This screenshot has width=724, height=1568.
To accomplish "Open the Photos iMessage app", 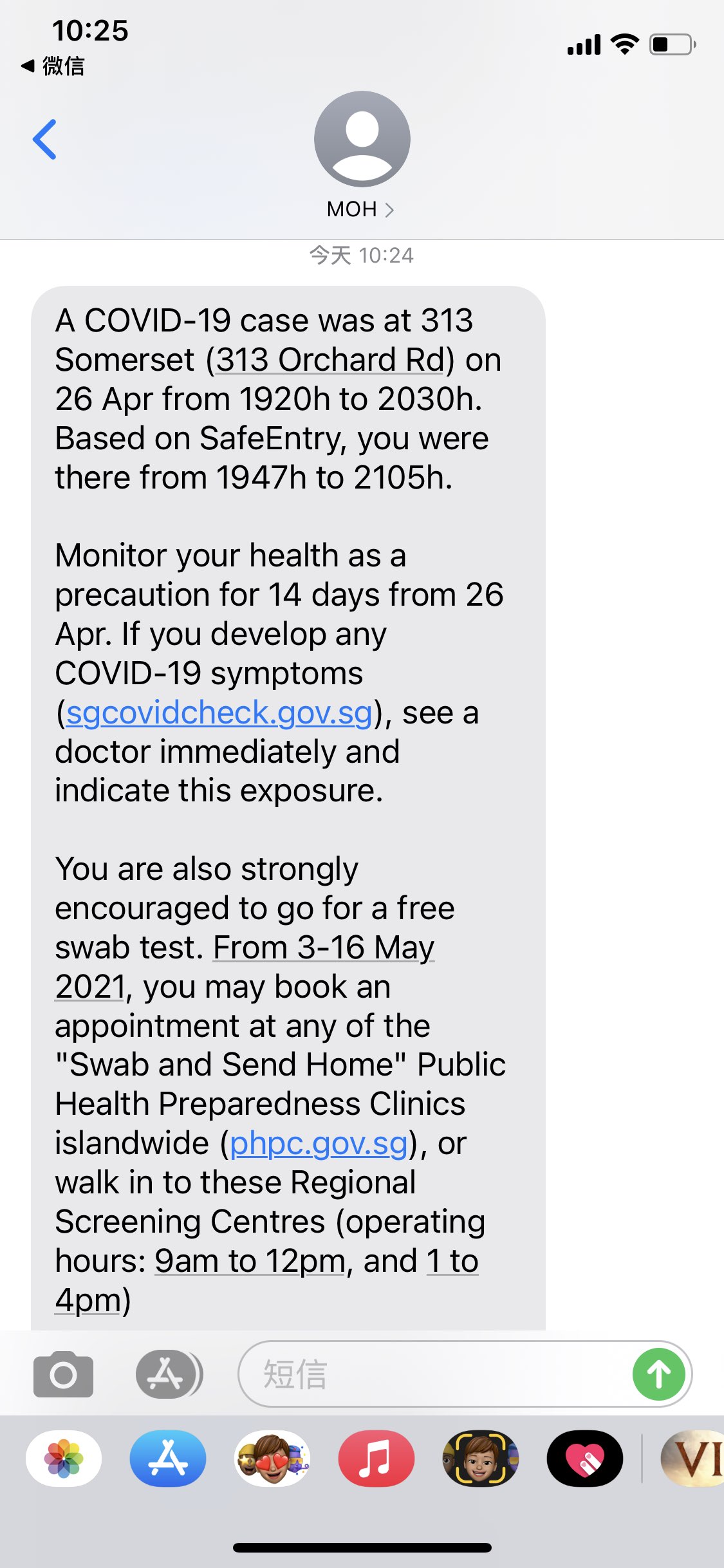I will click(x=64, y=1458).
